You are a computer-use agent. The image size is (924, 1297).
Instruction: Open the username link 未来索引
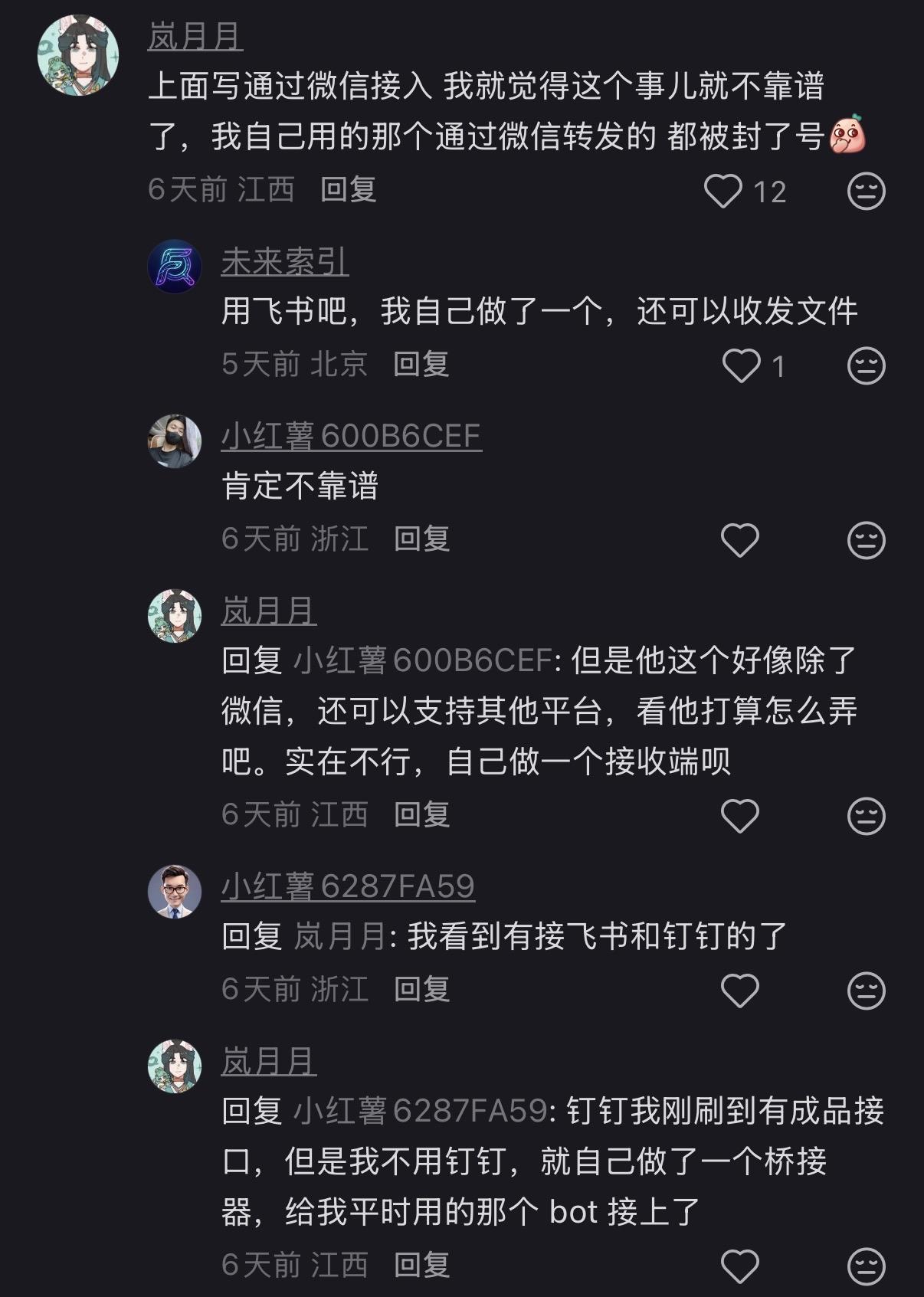pyautogui.click(x=285, y=262)
